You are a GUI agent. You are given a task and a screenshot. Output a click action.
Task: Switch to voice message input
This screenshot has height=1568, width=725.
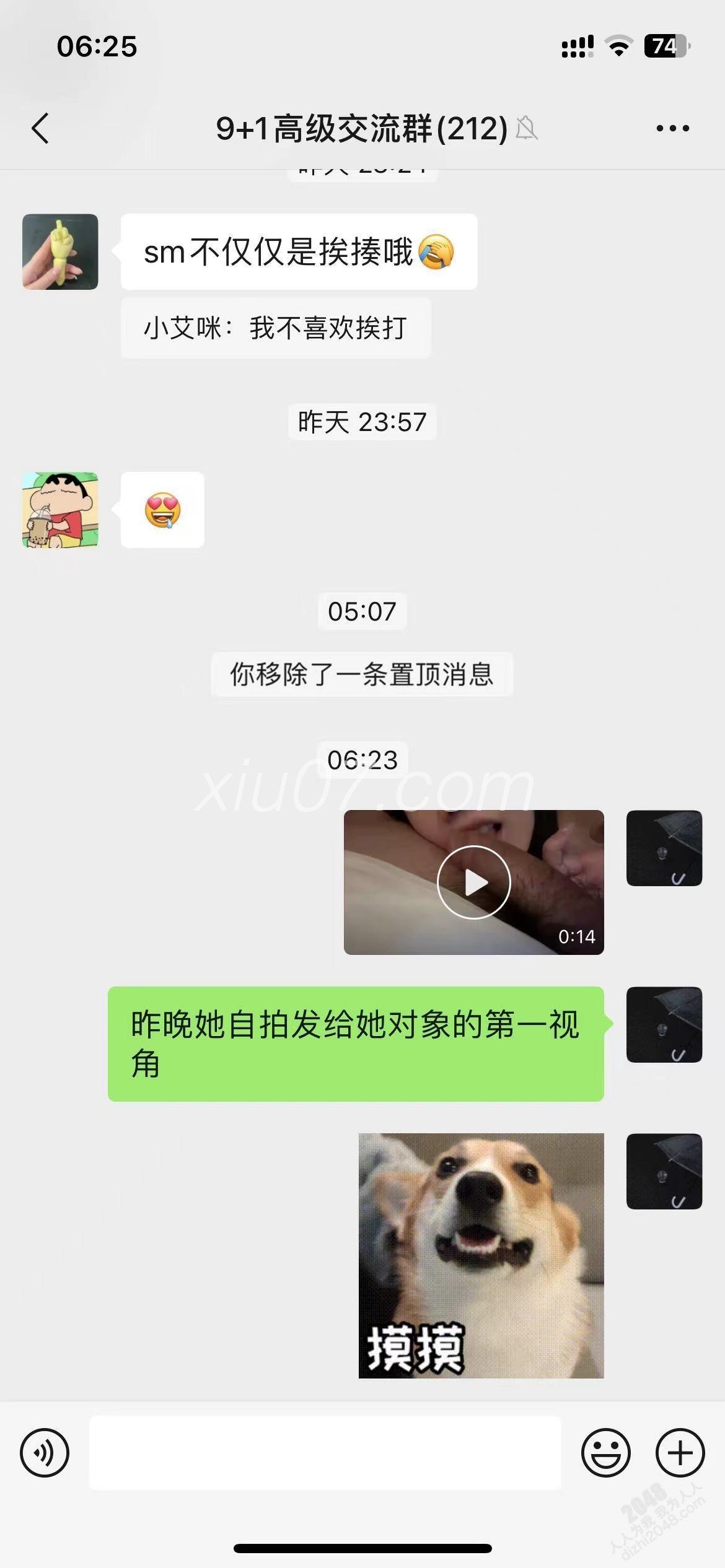(45, 1453)
